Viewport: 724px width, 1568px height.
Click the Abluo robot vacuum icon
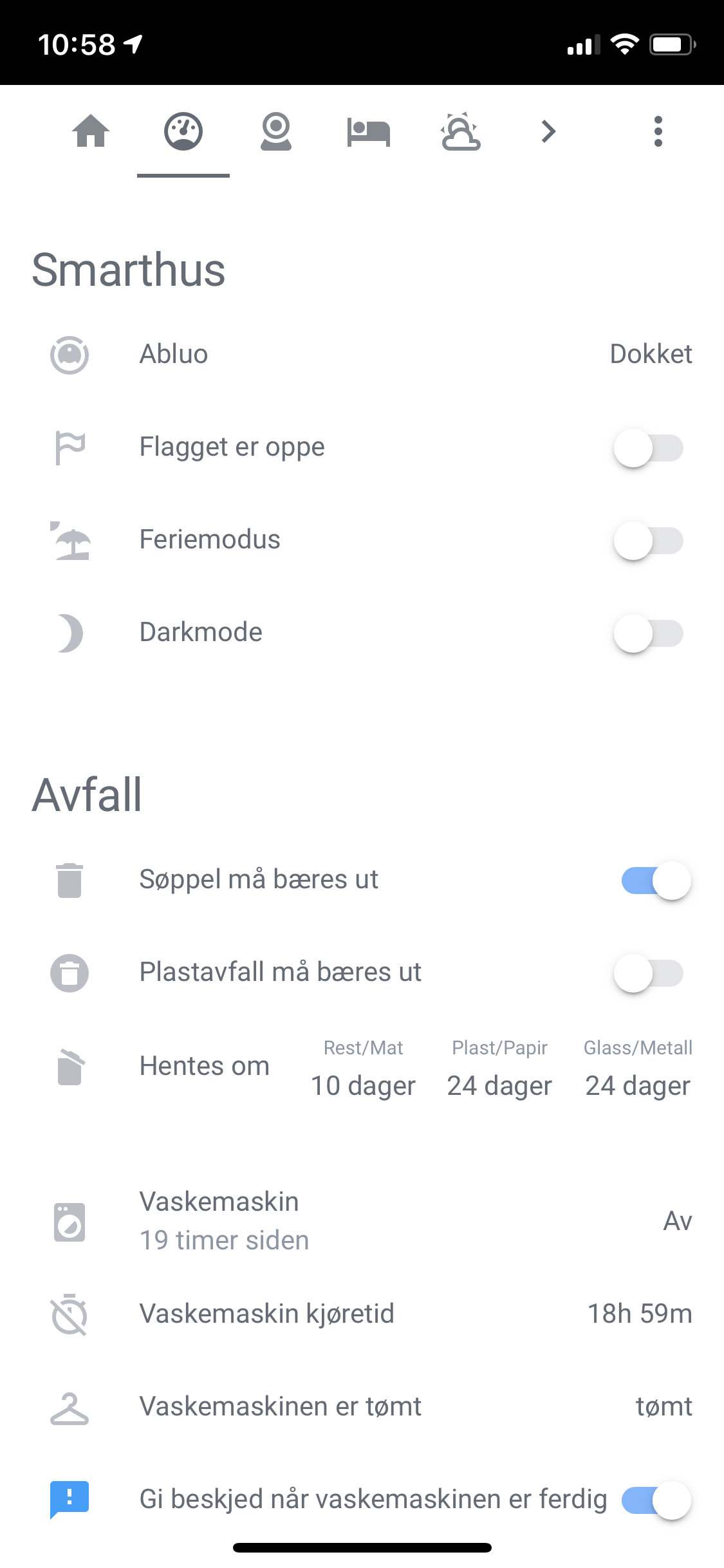click(x=69, y=353)
